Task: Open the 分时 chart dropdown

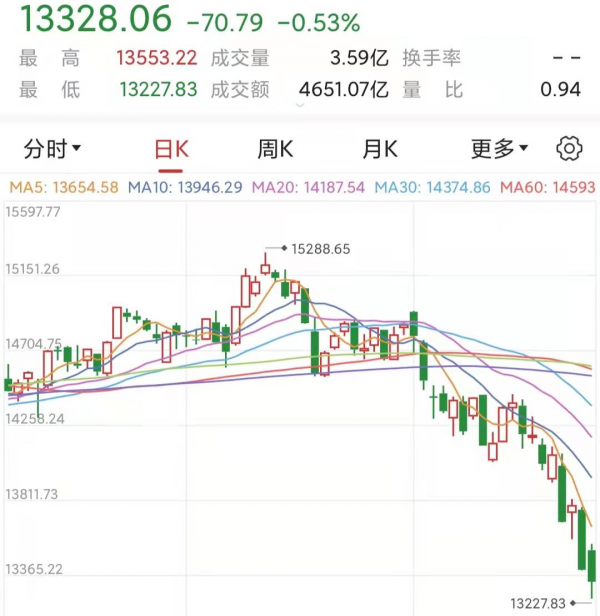Action: pyautogui.click(x=52, y=150)
